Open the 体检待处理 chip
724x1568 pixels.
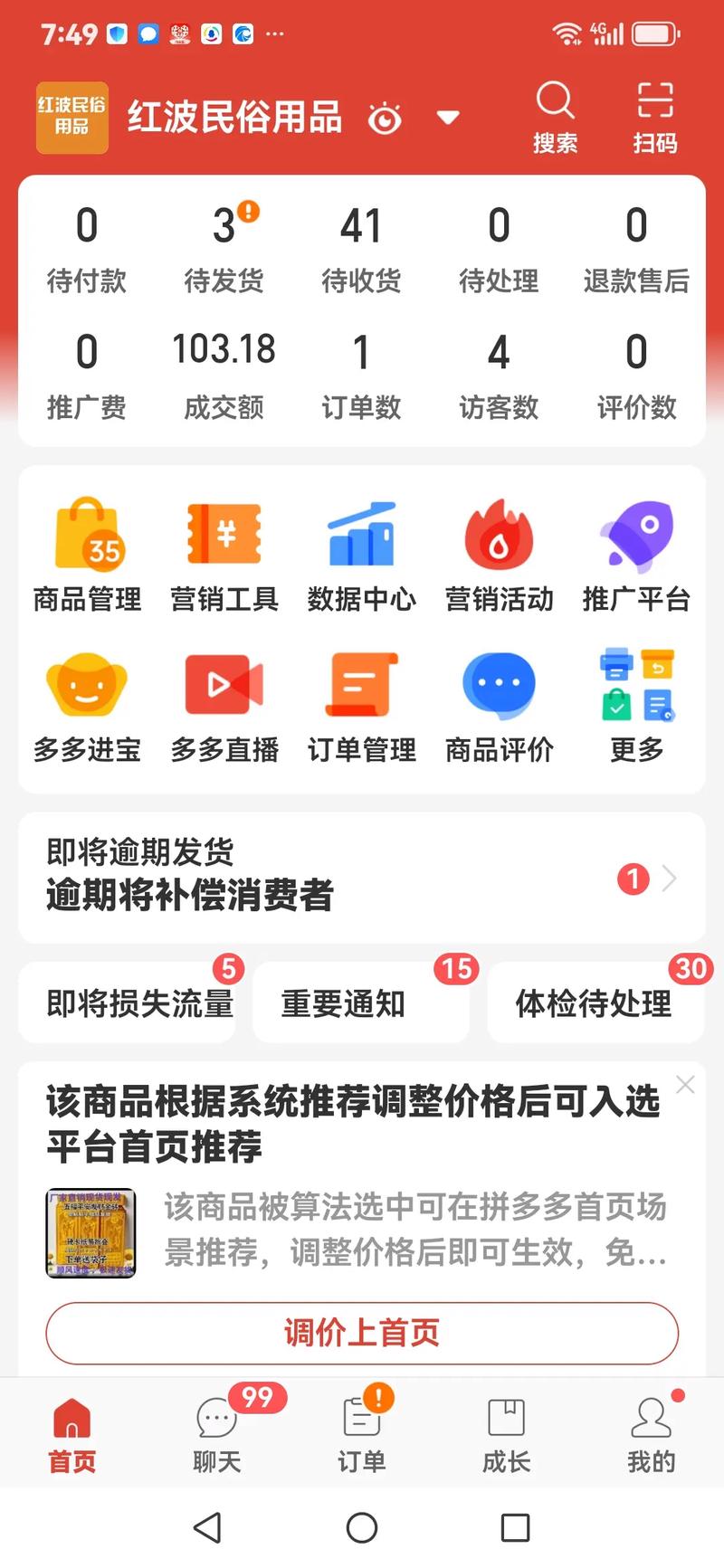click(595, 1003)
